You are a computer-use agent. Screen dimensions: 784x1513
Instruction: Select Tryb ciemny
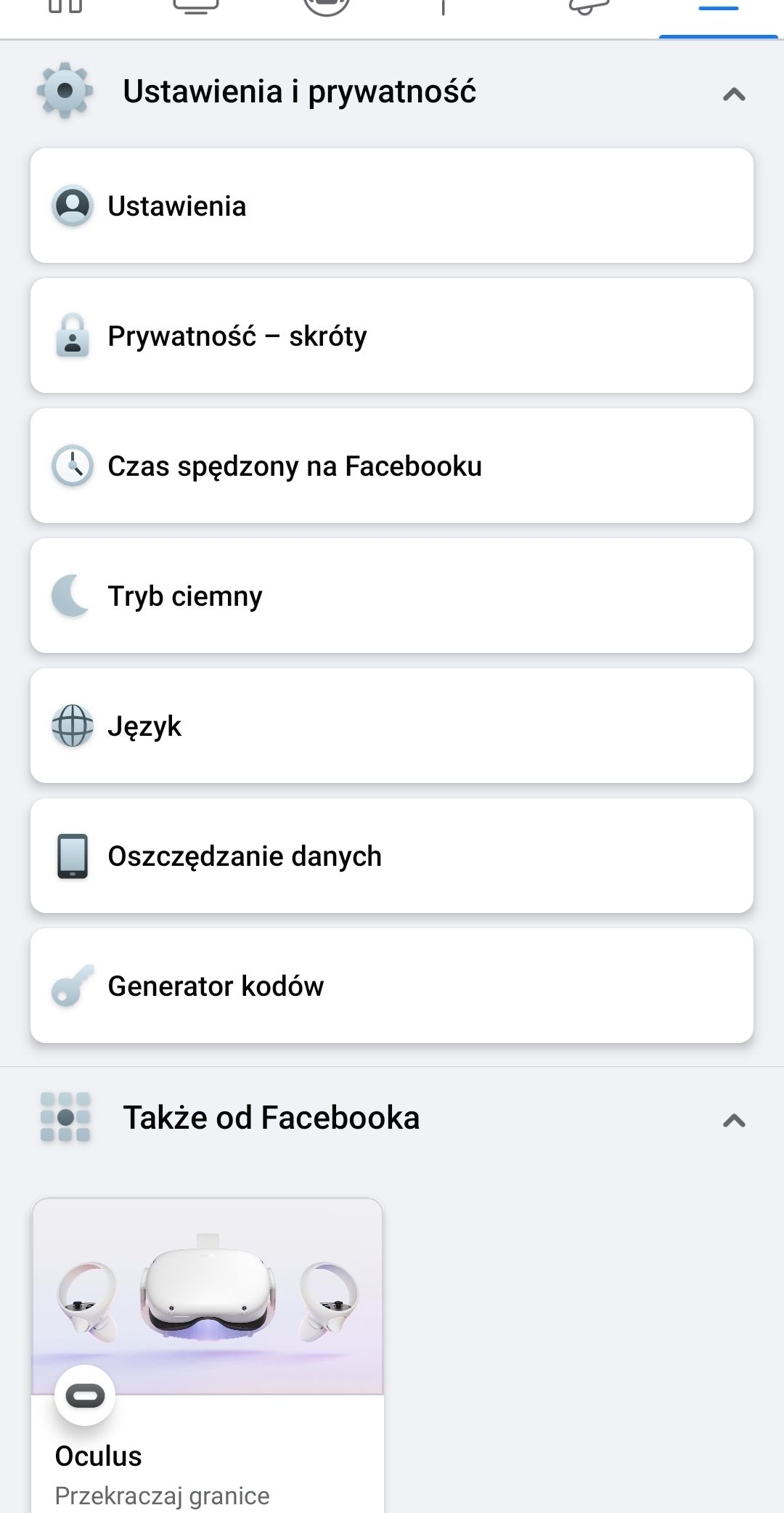tap(392, 596)
